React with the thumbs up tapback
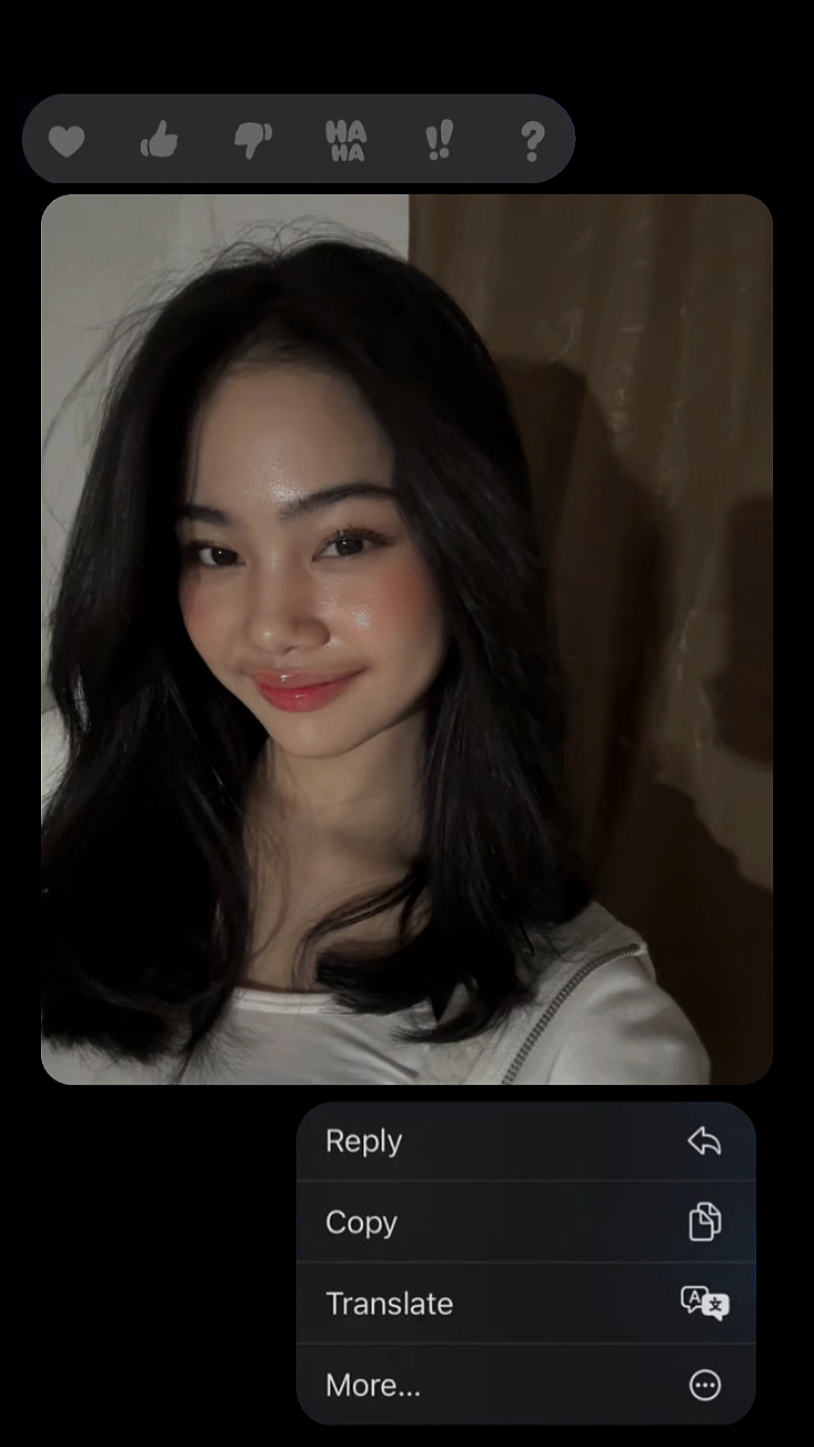This screenshot has height=1447, width=814. pyautogui.click(x=159, y=141)
